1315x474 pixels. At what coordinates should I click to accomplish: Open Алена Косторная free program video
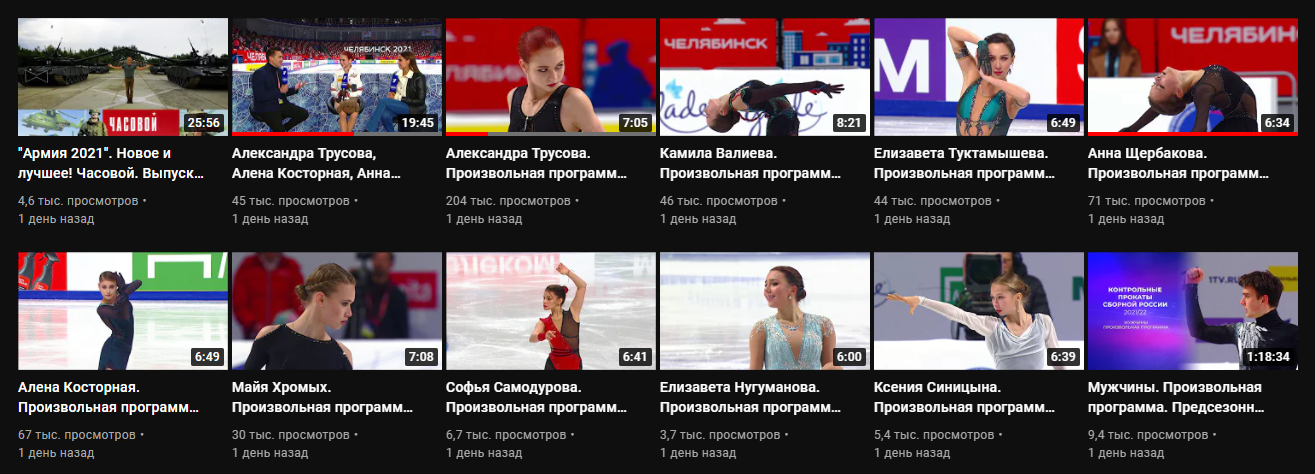coord(123,311)
